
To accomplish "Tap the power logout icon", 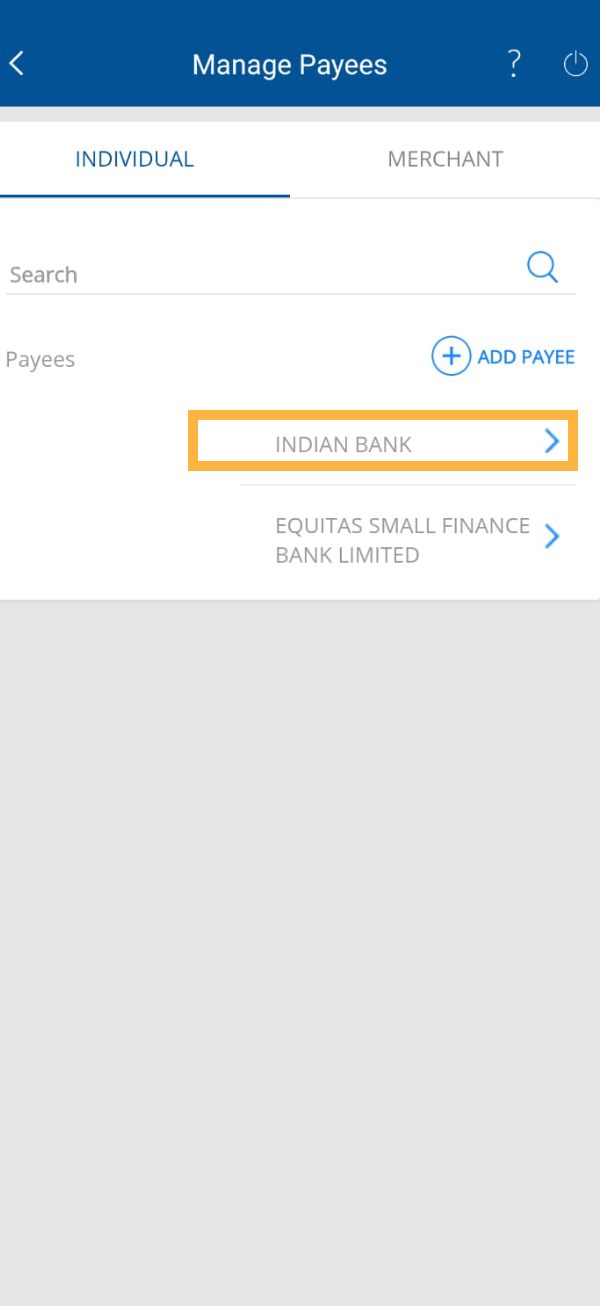I will point(575,65).
